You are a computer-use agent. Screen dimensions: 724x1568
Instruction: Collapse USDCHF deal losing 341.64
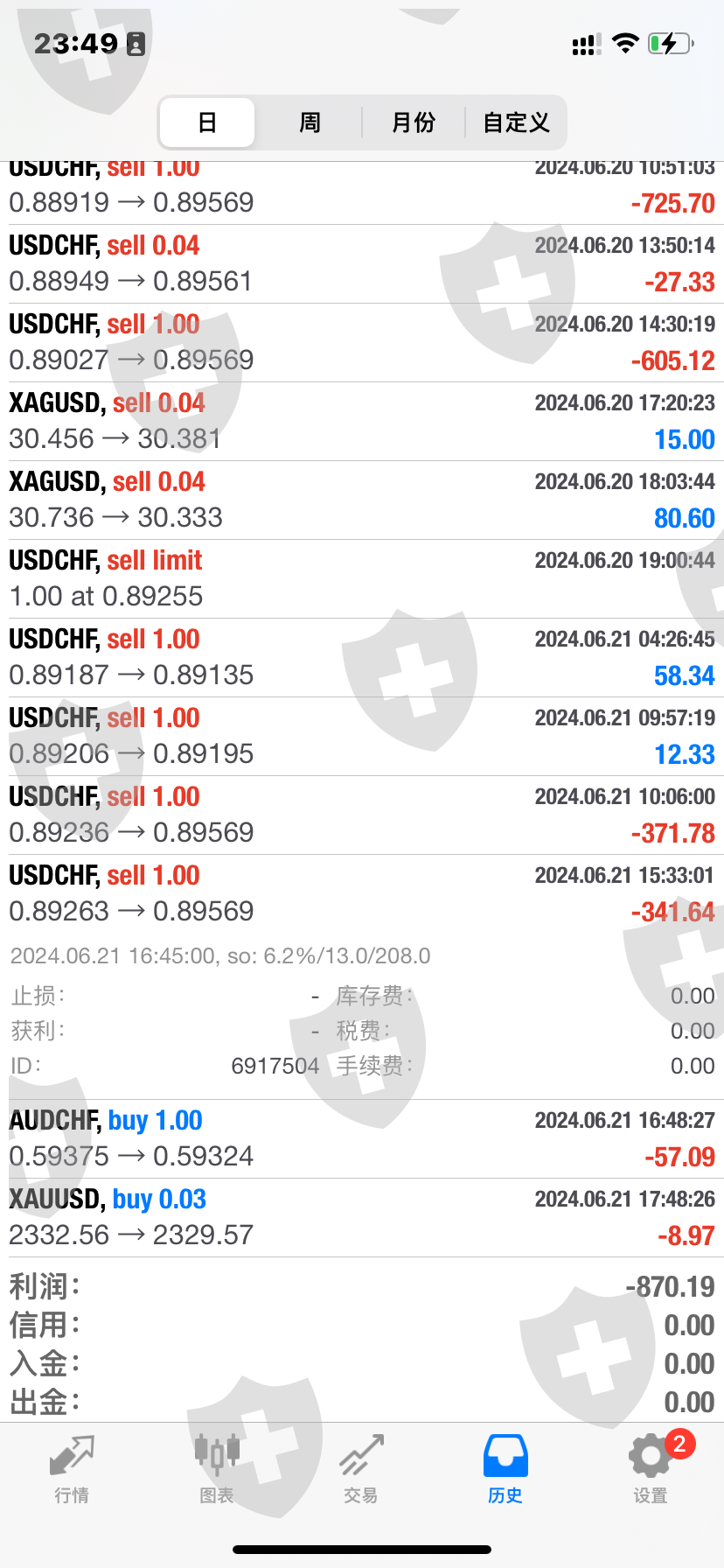(x=362, y=893)
